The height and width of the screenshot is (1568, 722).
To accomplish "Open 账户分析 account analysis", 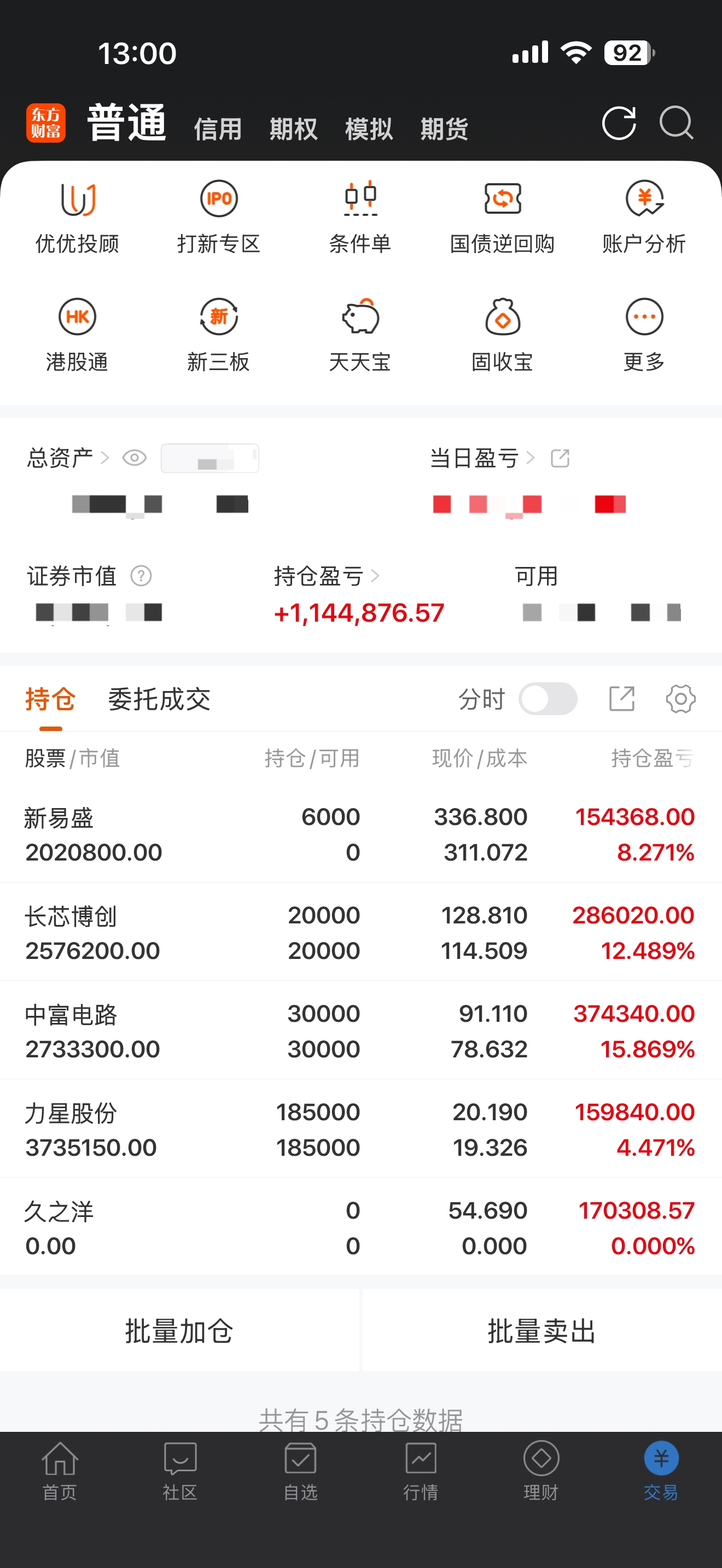I will point(644,217).
